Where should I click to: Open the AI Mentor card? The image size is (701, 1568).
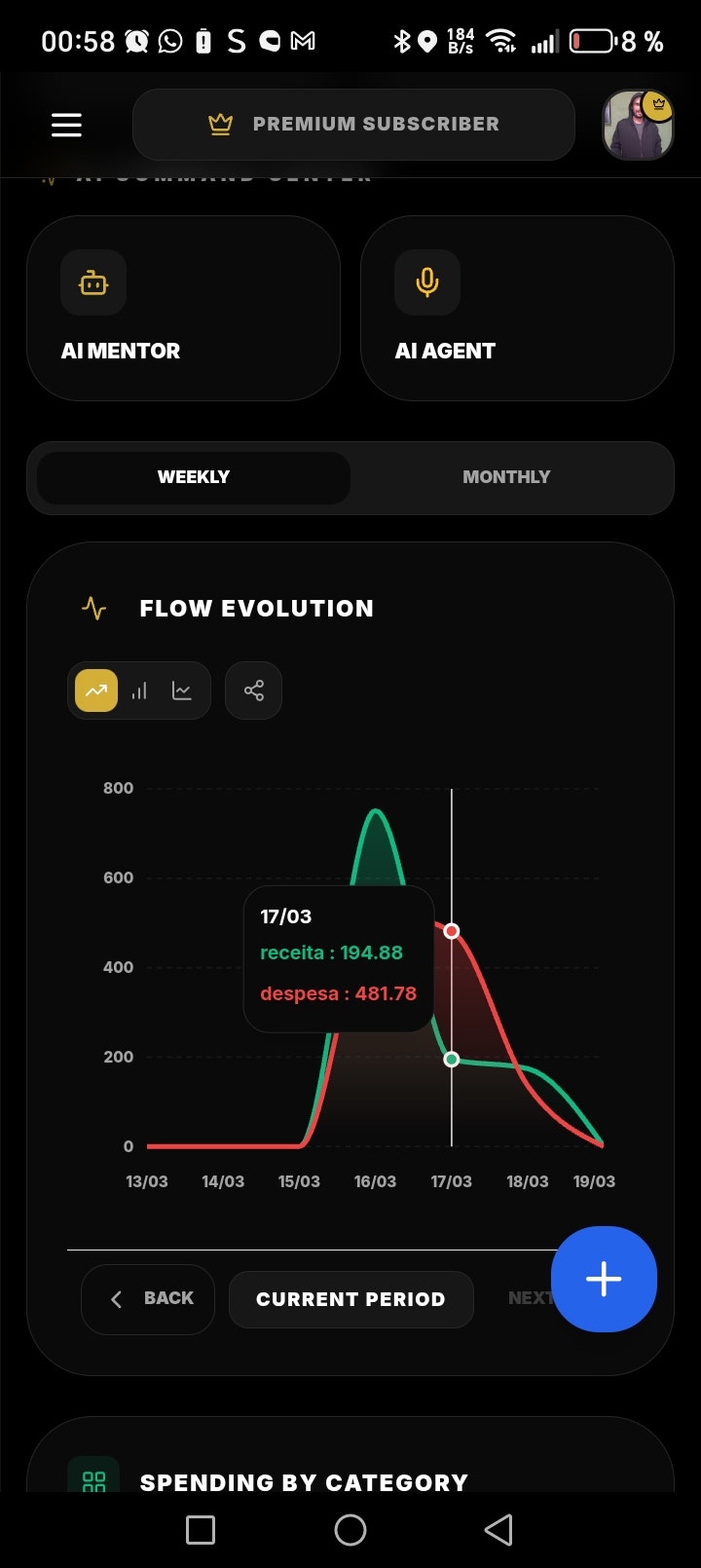[183, 308]
